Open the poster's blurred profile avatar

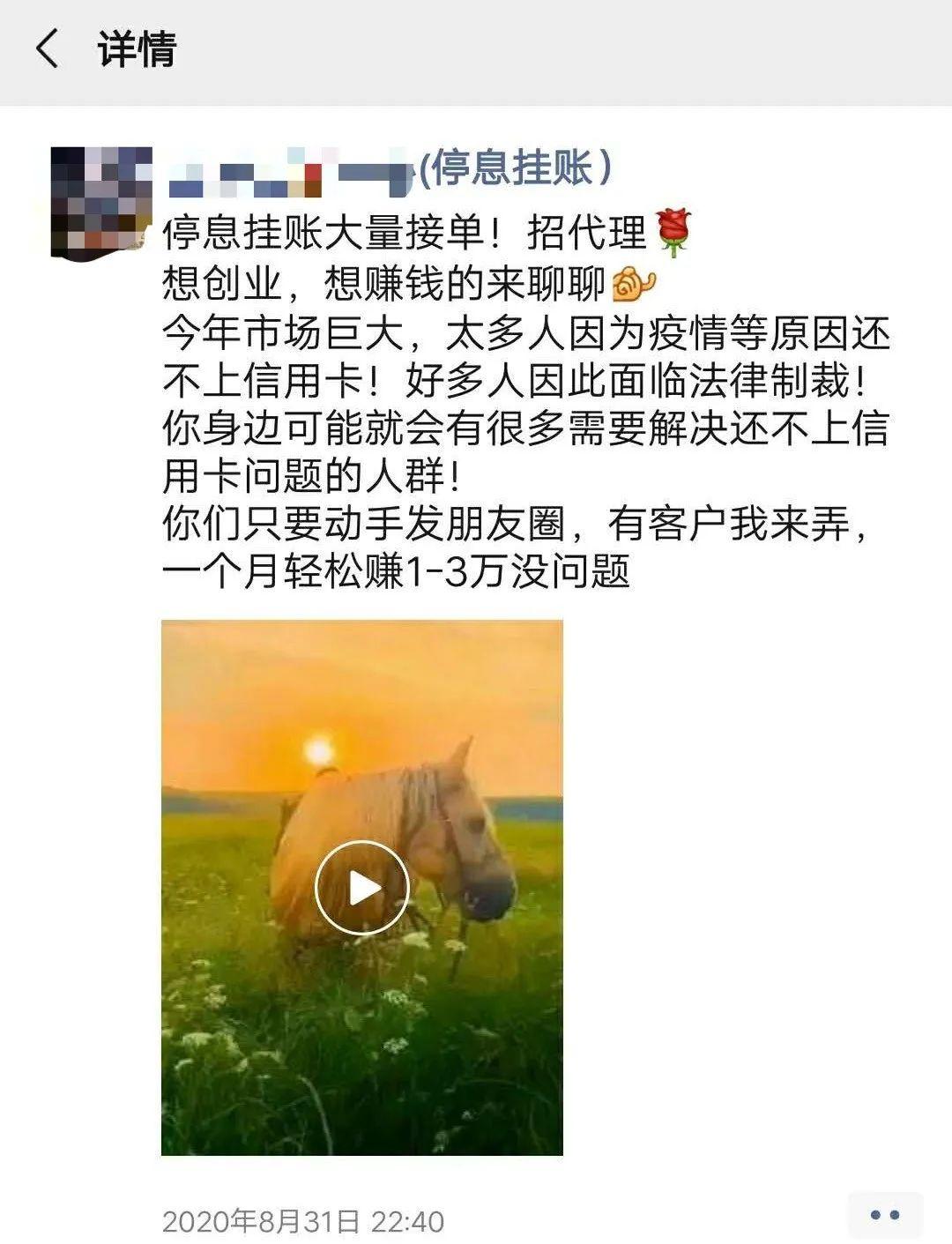(101, 203)
